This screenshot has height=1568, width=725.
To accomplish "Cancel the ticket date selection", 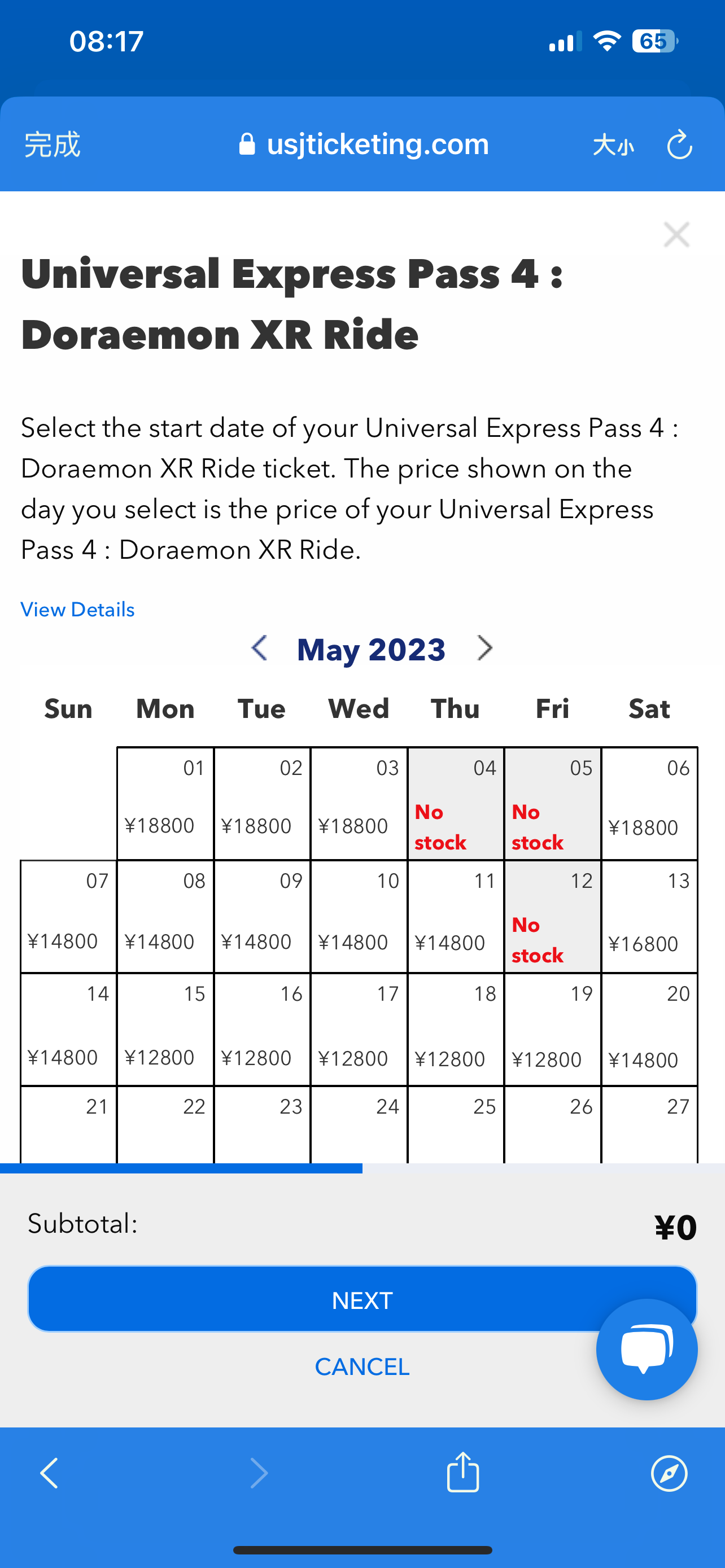I will click(361, 1366).
